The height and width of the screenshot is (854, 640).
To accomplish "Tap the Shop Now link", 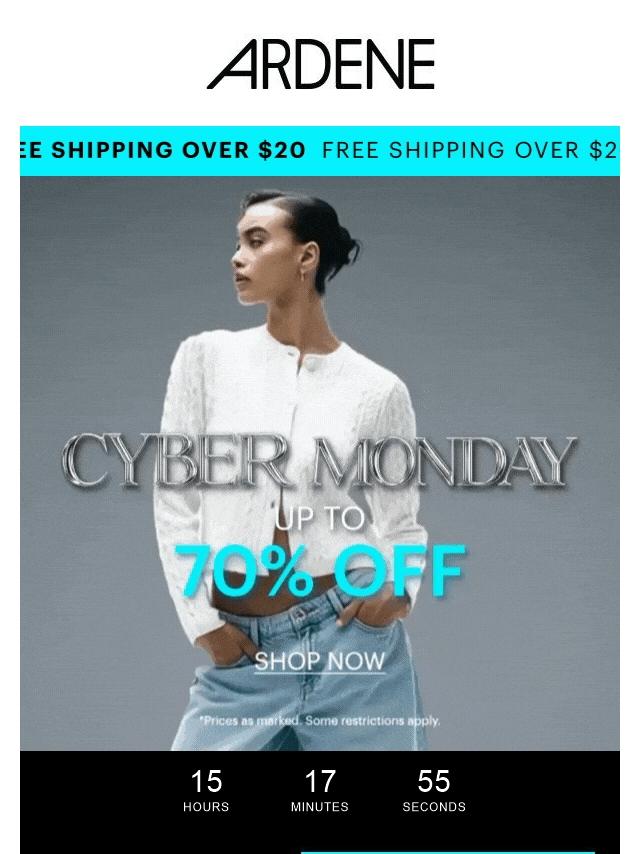I will [x=320, y=661].
